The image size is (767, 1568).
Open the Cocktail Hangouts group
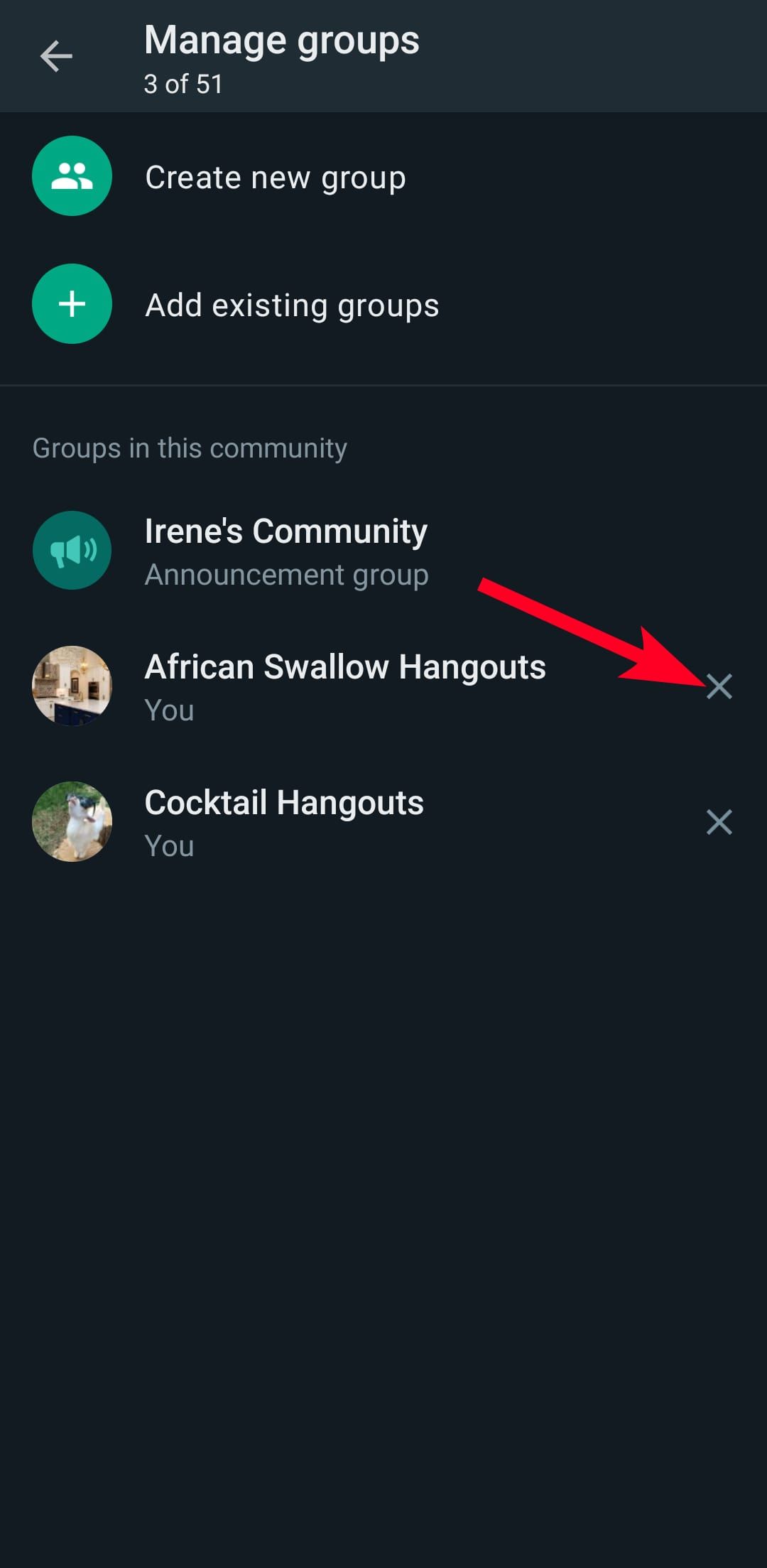pos(284,804)
